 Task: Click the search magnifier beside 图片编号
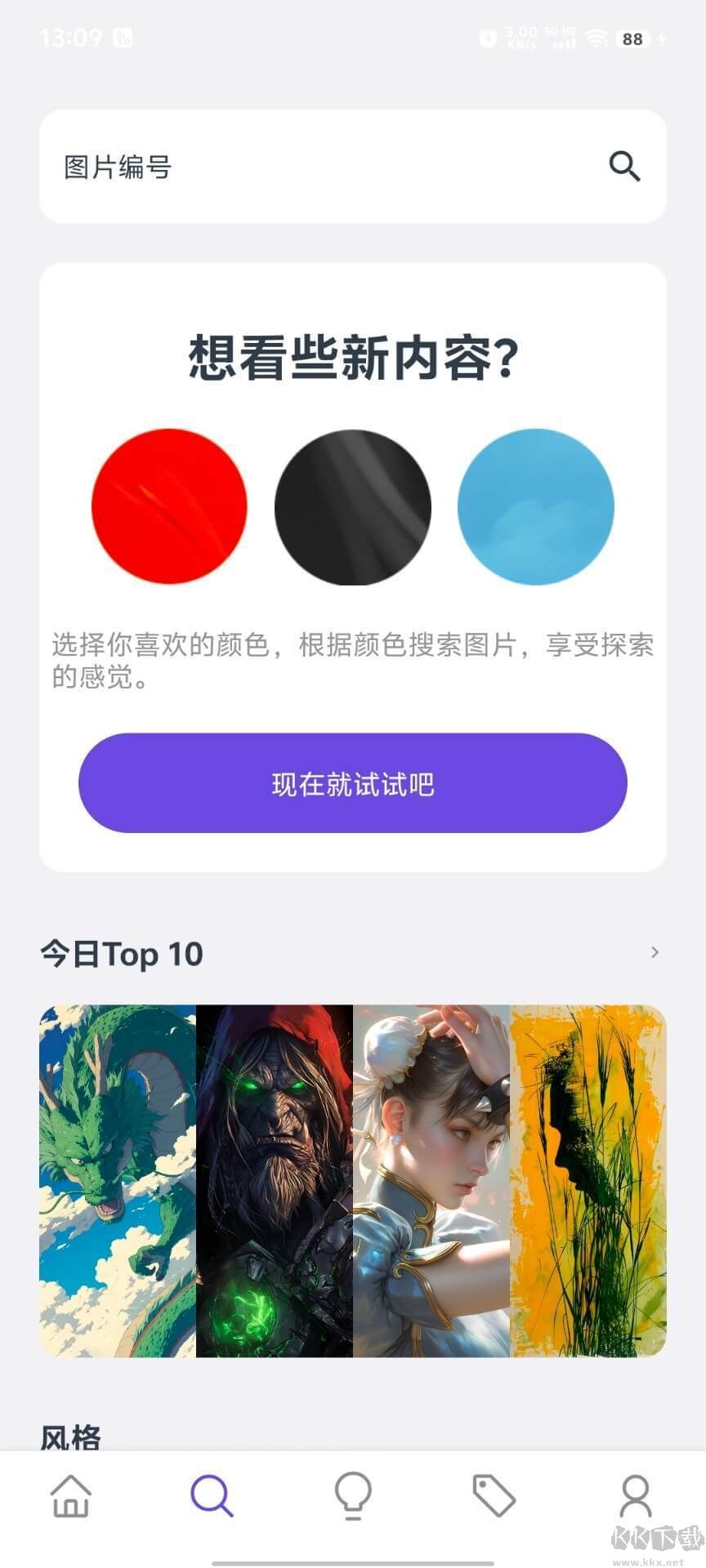coord(624,166)
